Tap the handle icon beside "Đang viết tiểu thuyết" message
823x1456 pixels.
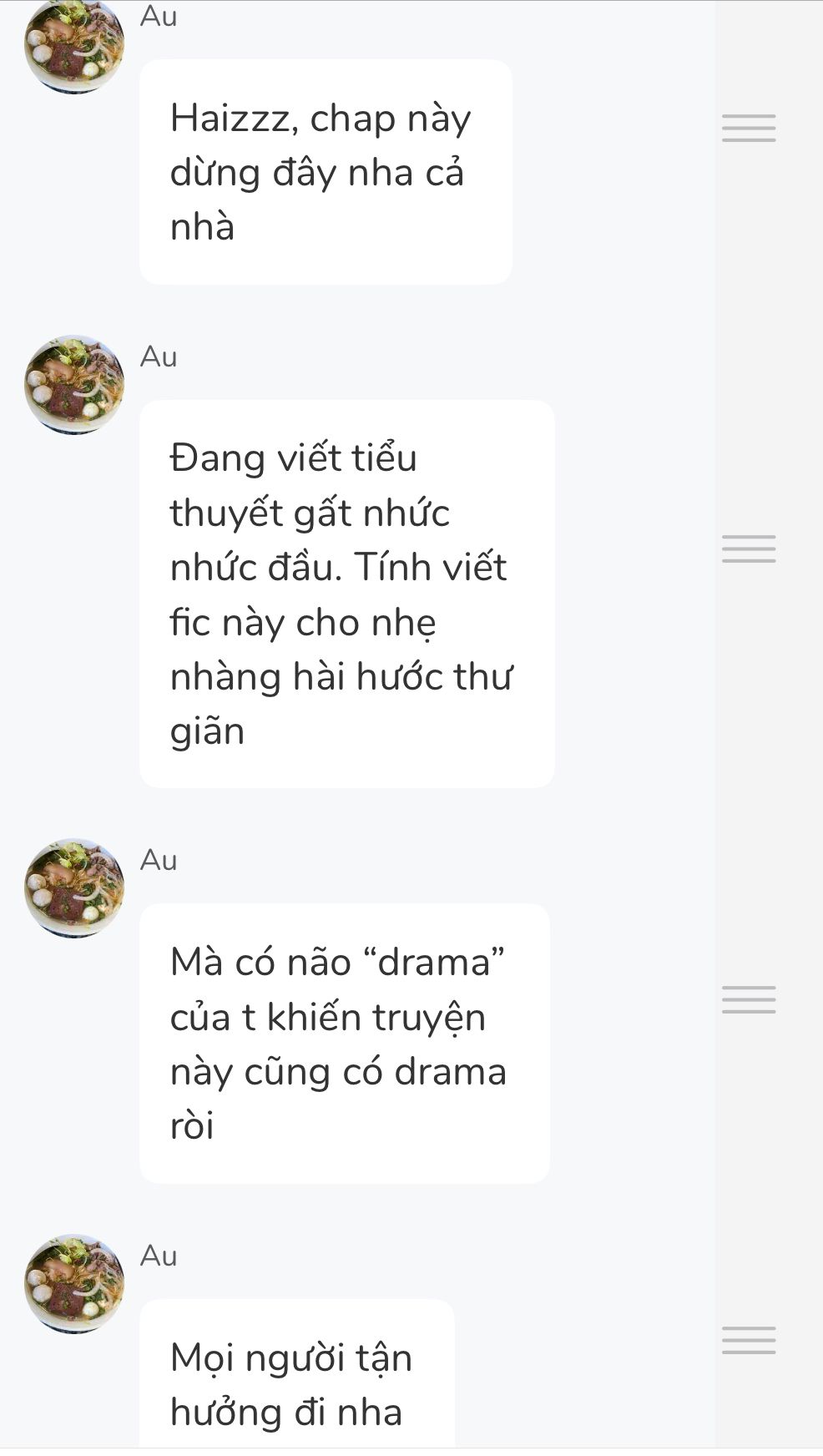[749, 549]
